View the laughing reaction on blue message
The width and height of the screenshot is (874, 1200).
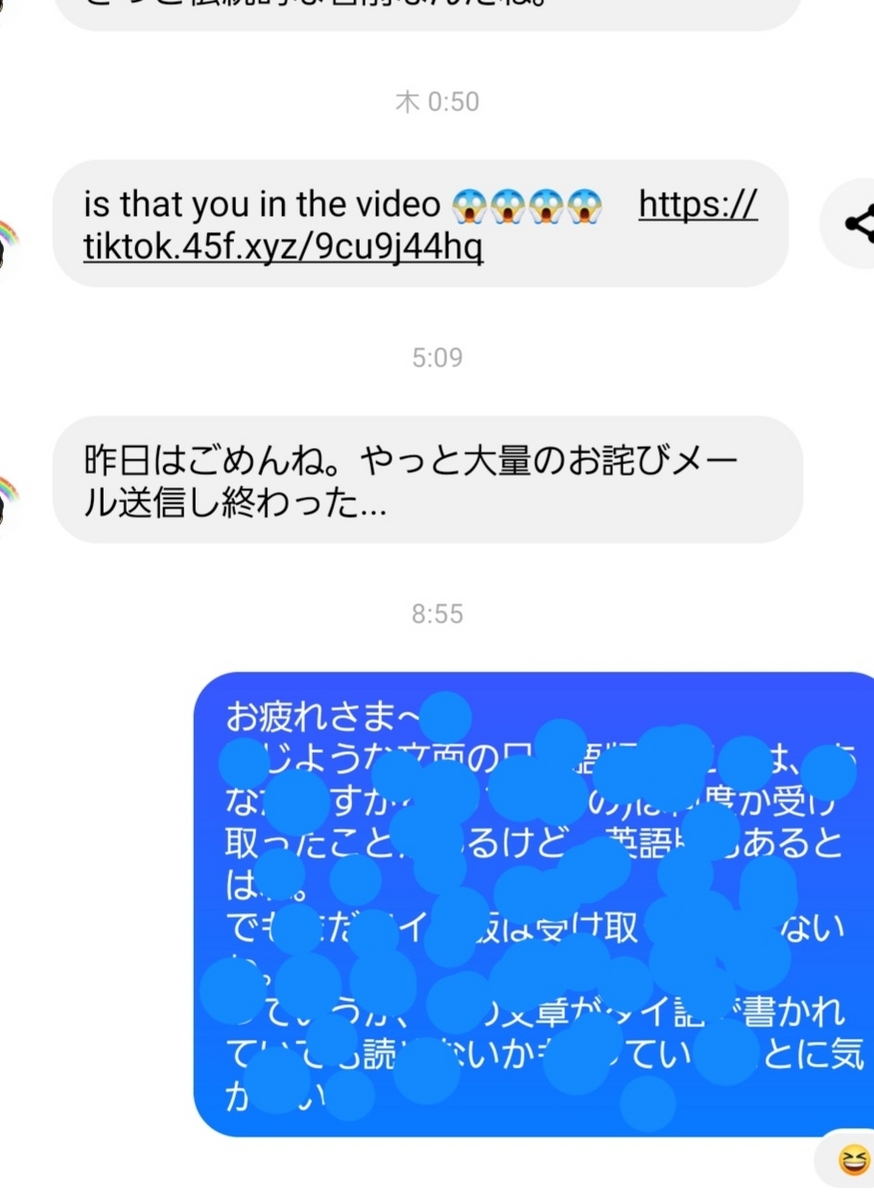[x=853, y=1161]
